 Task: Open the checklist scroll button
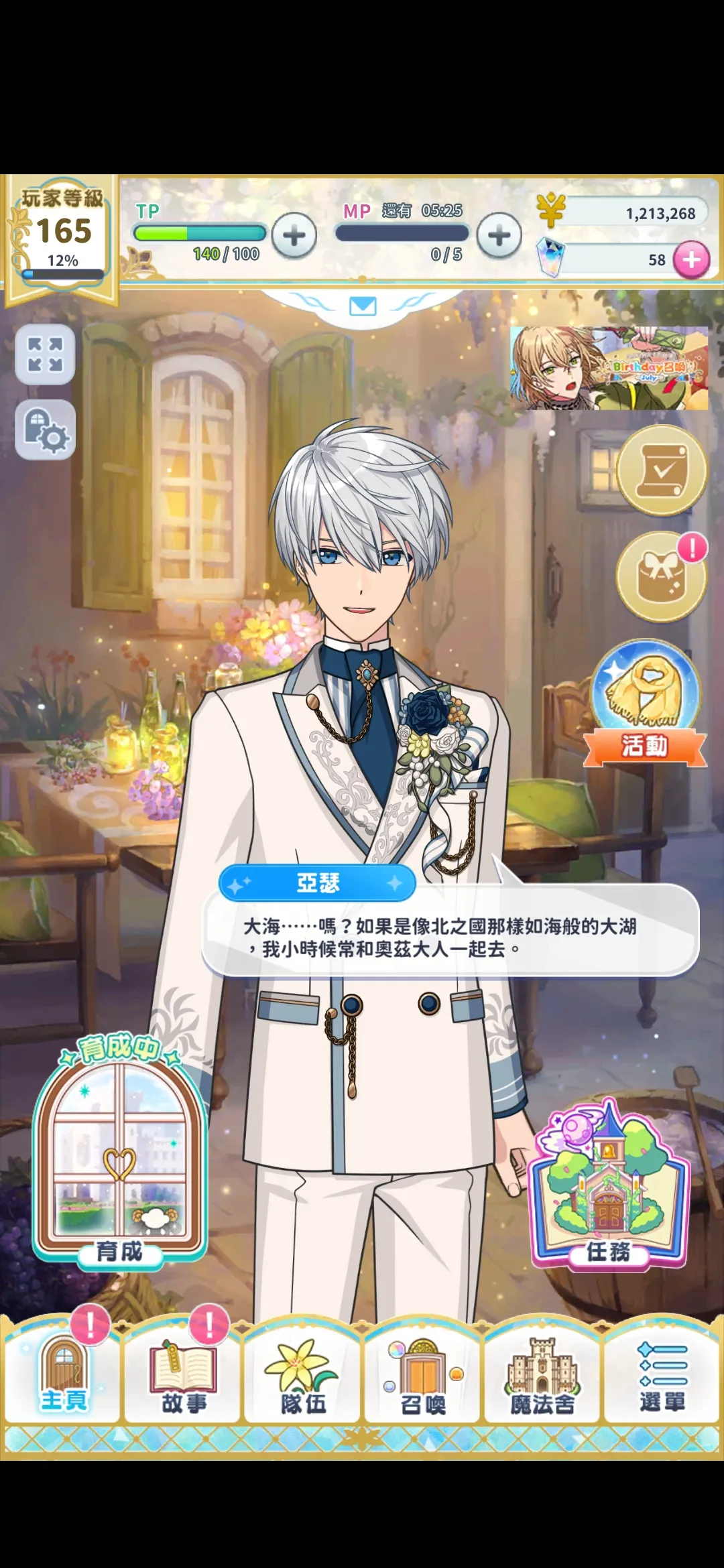[661, 470]
